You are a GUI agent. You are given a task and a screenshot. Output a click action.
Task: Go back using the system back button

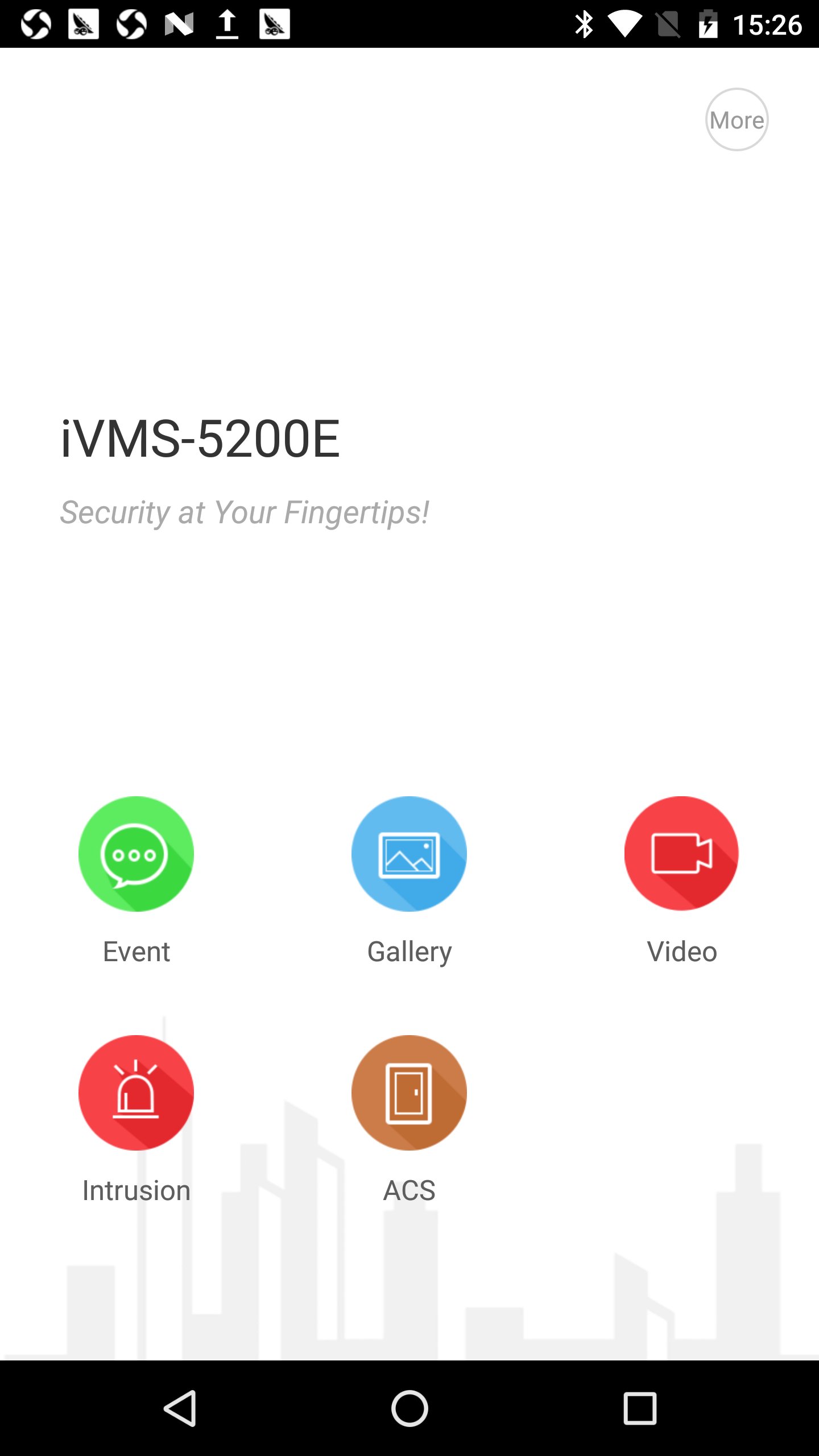click(x=181, y=1409)
